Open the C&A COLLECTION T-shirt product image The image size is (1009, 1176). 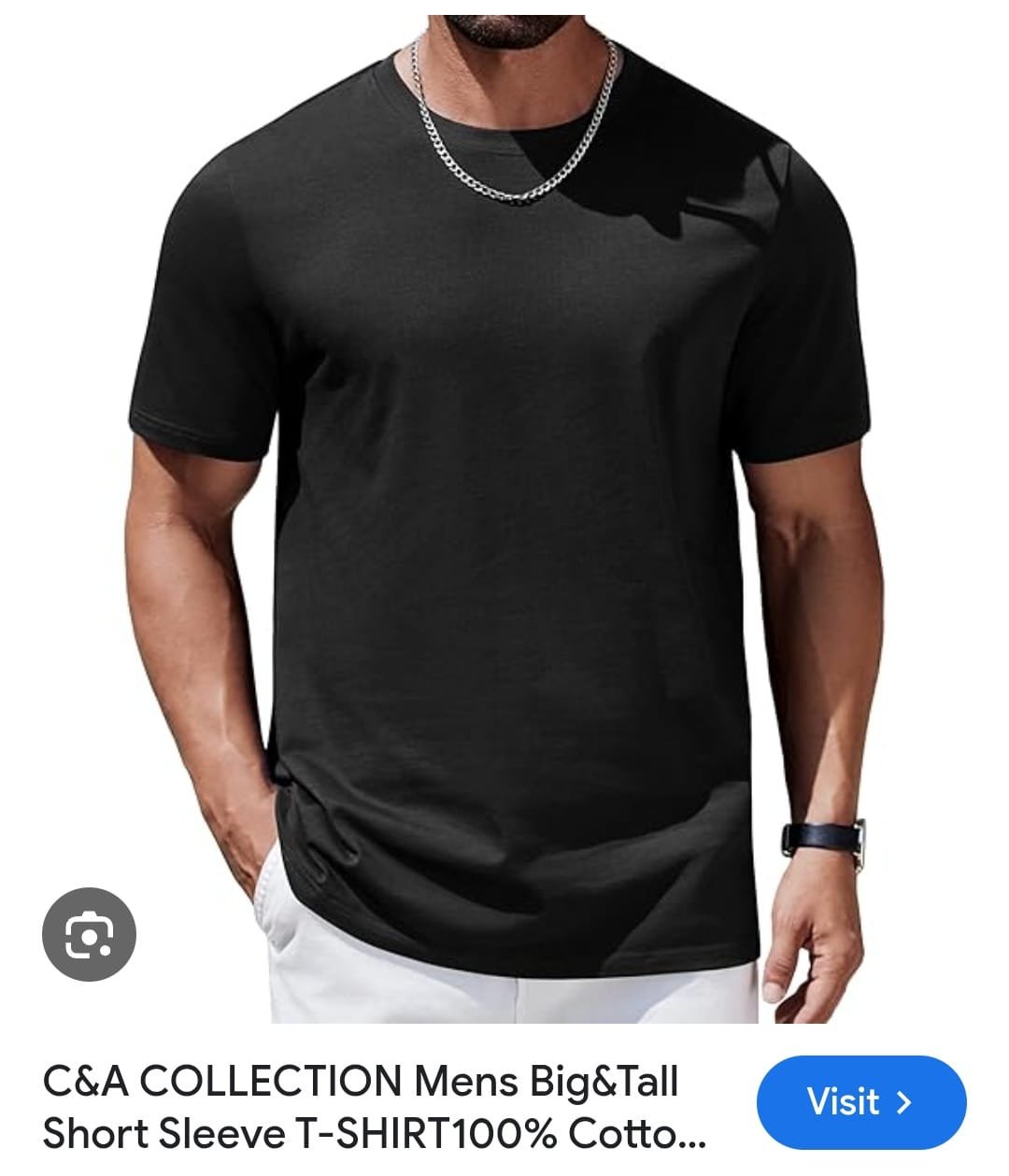point(504,514)
